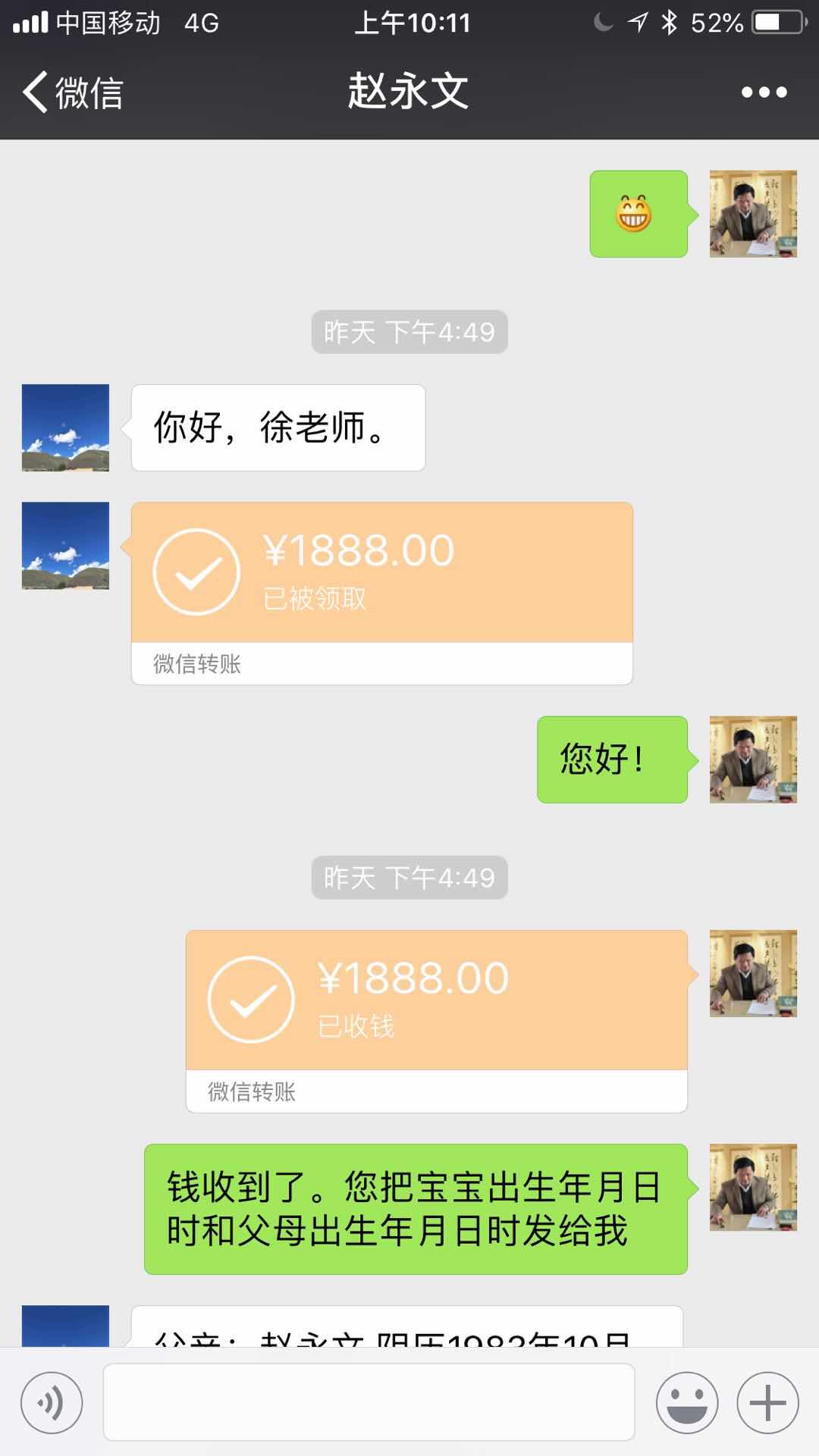Open the plus attachments menu
The image size is (819, 1456).
(x=767, y=1403)
